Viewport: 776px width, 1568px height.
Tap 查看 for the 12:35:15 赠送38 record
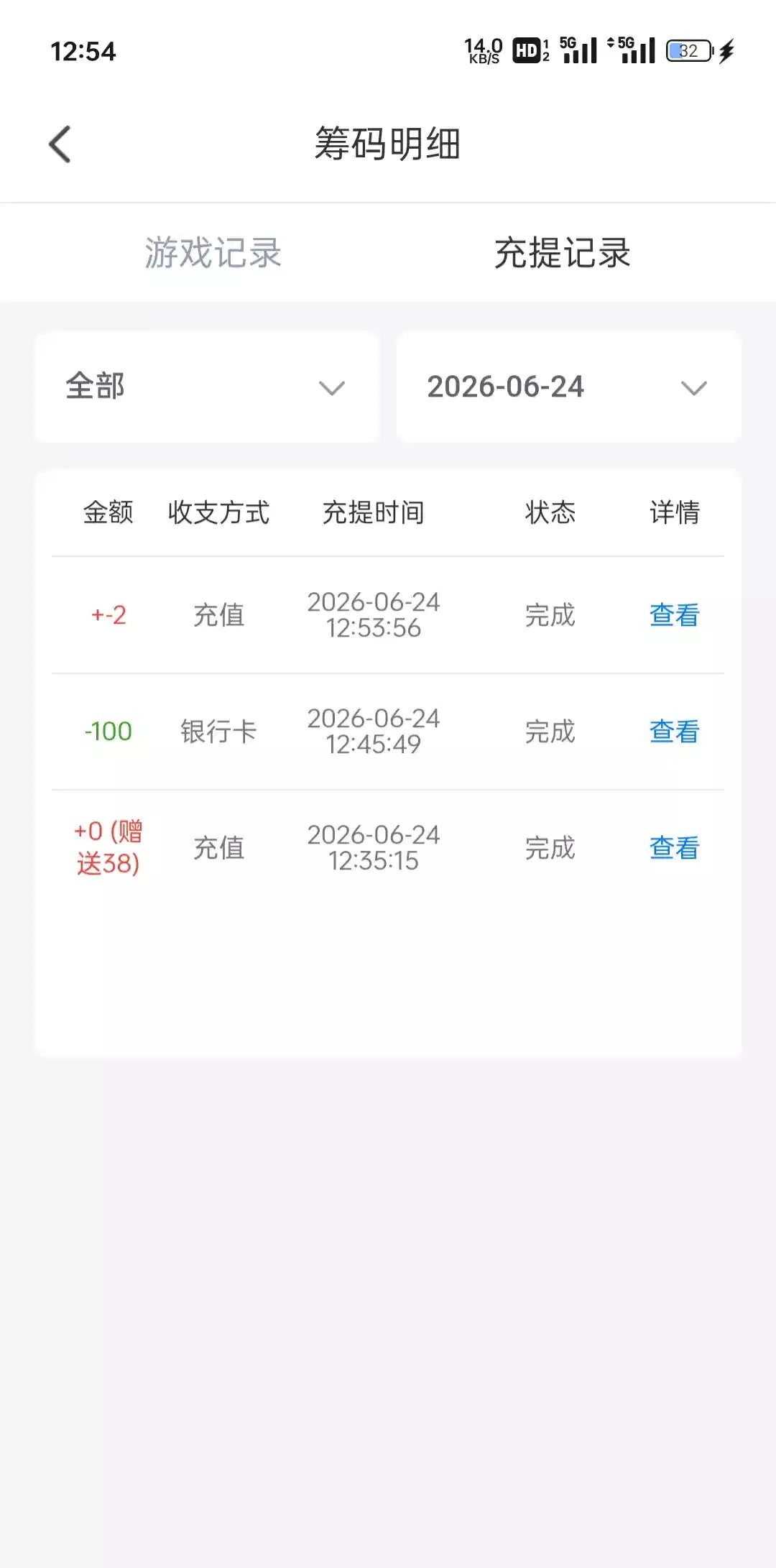pyautogui.click(x=674, y=848)
